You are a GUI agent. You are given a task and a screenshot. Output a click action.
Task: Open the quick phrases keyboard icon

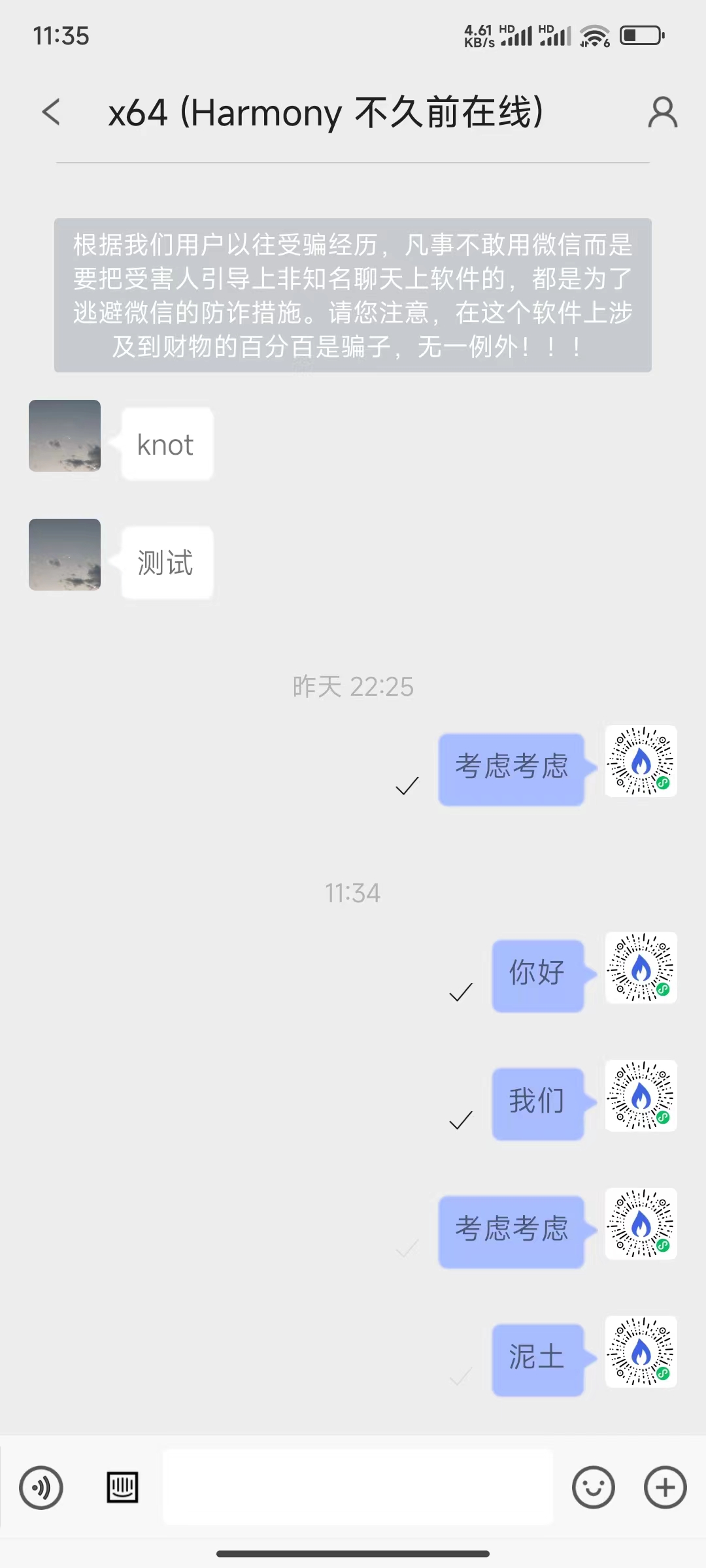click(122, 1488)
